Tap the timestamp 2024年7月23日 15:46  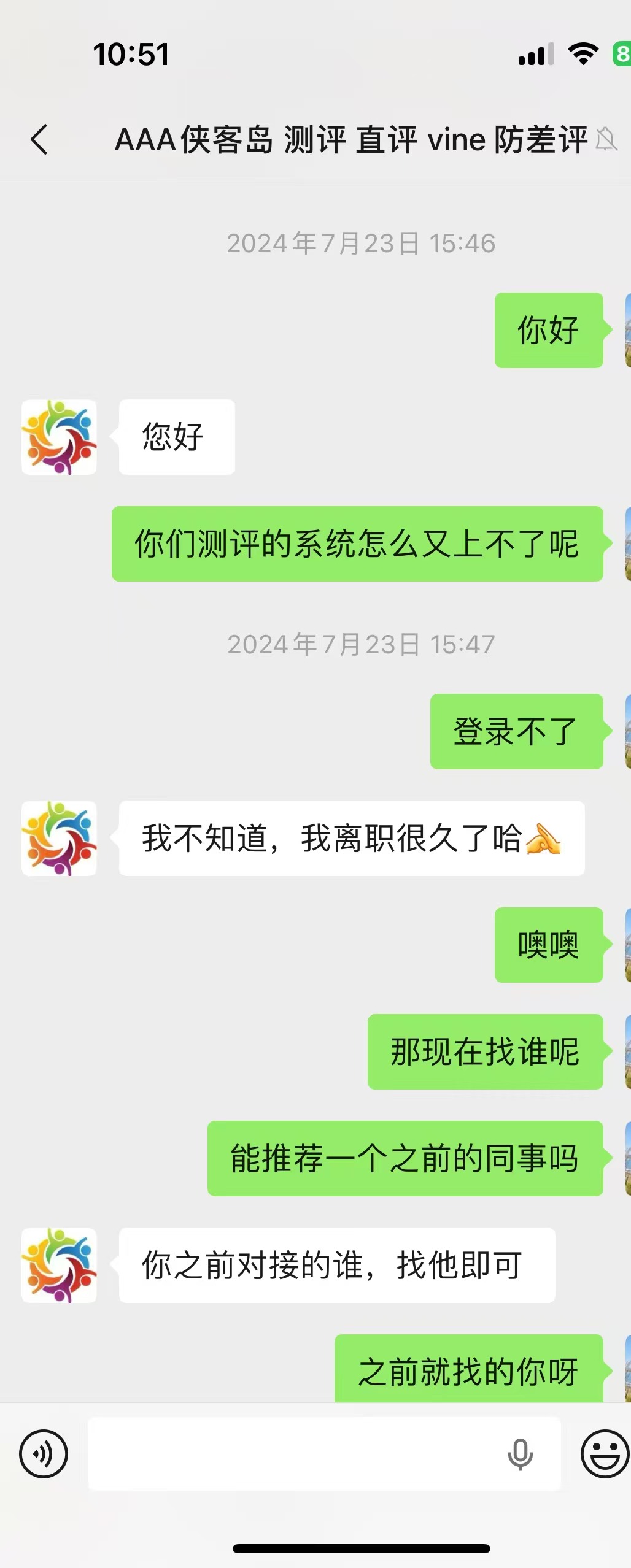pyautogui.click(x=362, y=242)
